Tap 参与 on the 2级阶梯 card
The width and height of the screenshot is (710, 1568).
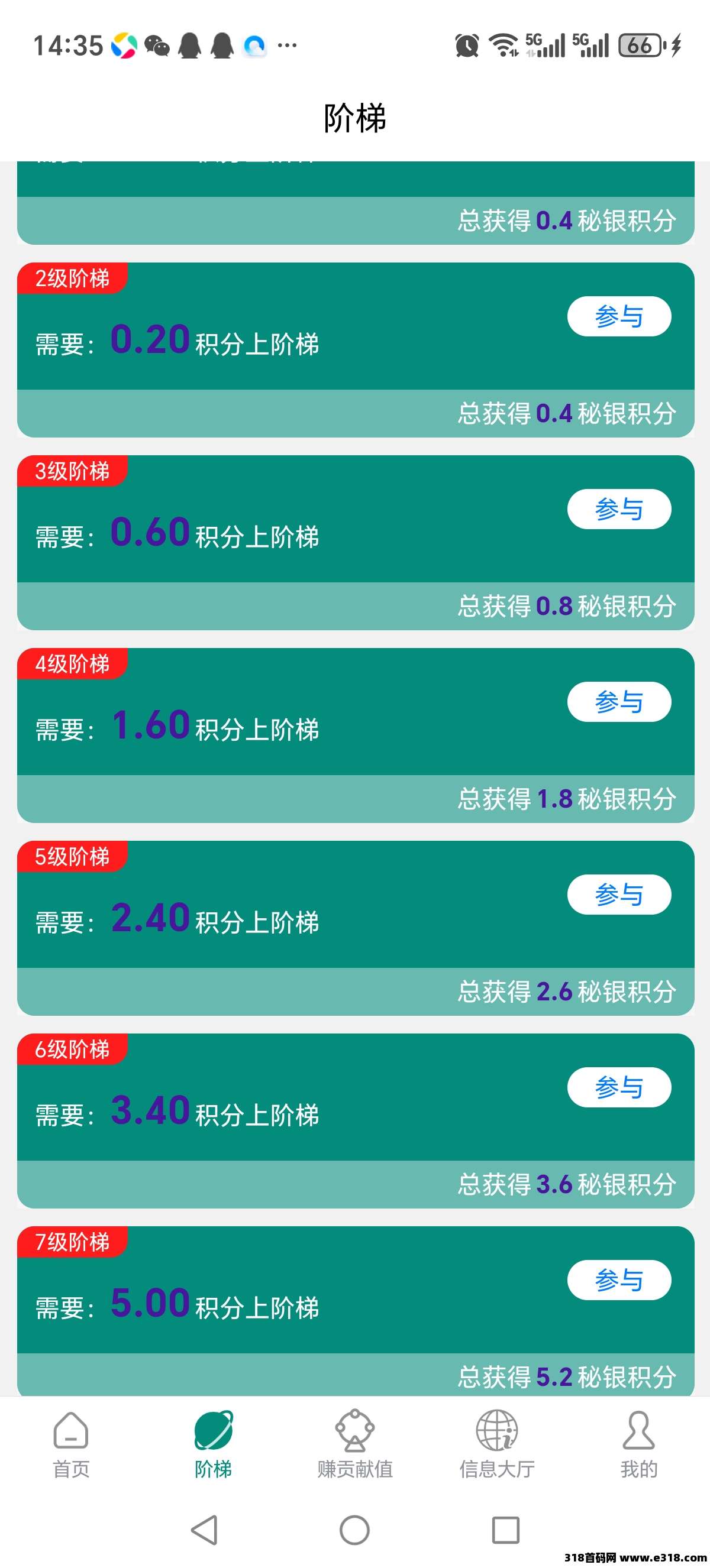coord(619,316)
